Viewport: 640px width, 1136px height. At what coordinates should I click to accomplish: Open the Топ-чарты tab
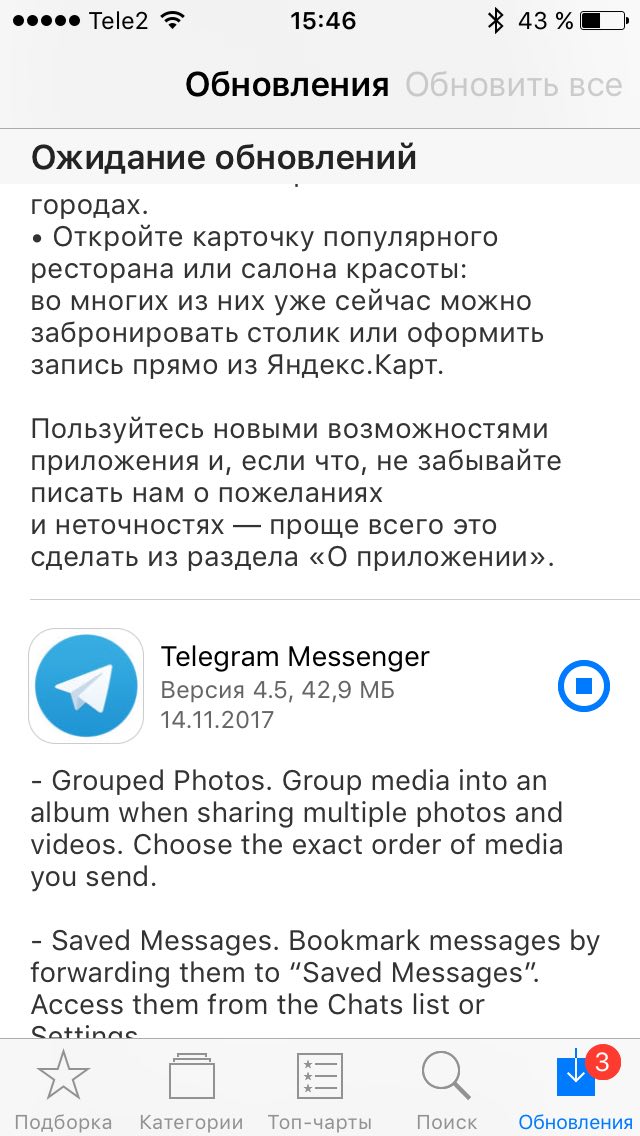click(320, 1089)
